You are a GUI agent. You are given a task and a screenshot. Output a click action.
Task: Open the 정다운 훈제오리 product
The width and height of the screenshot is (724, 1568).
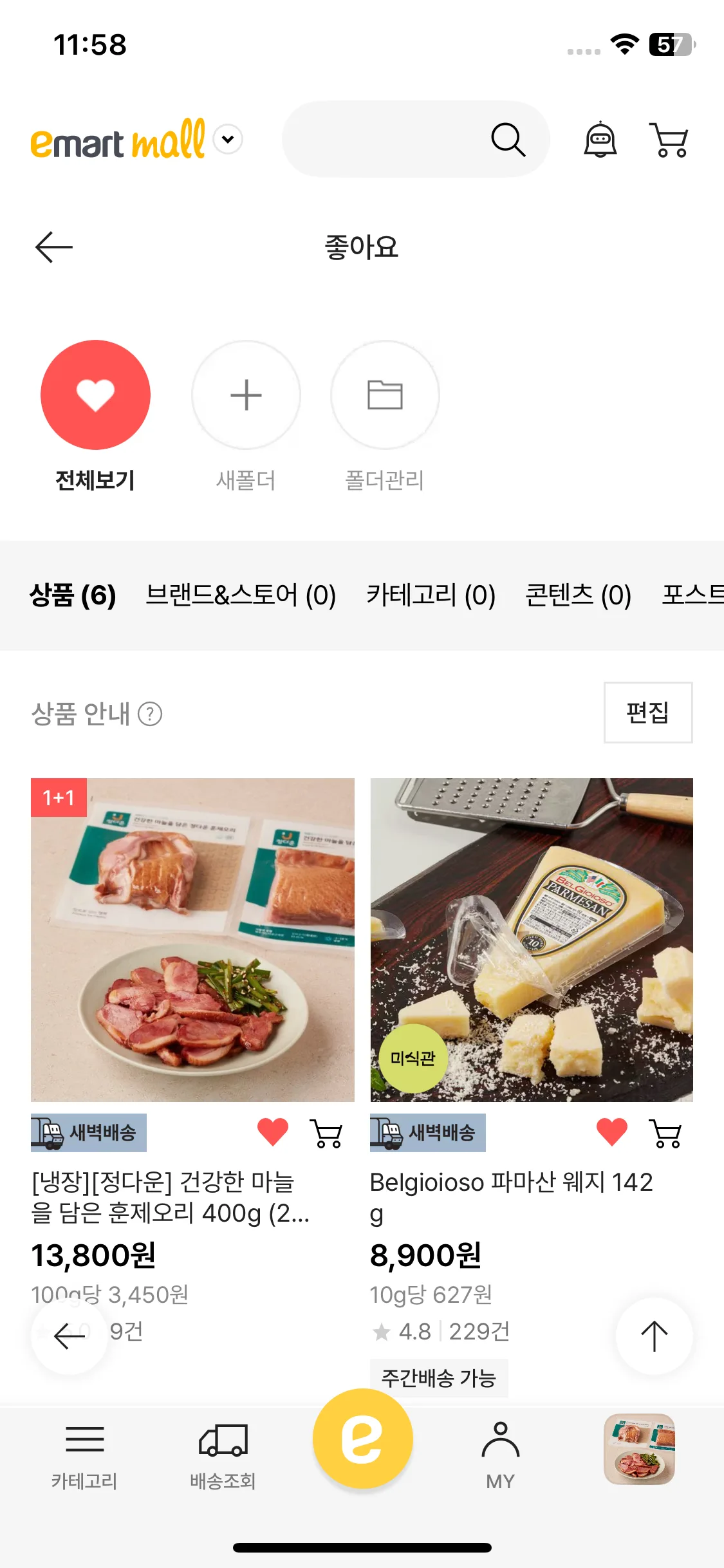[x=192, y=940]
